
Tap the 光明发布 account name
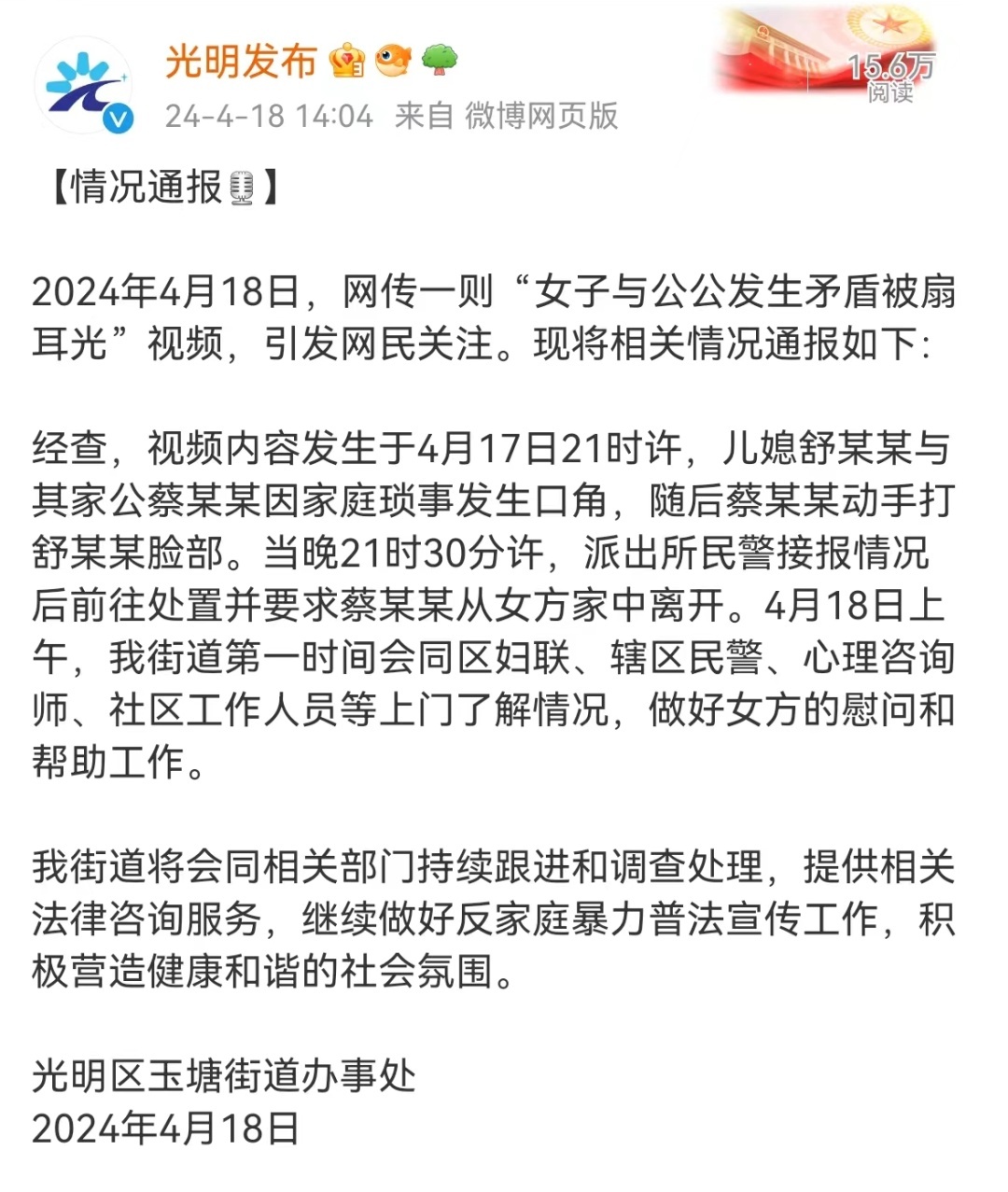coord(241,62)
